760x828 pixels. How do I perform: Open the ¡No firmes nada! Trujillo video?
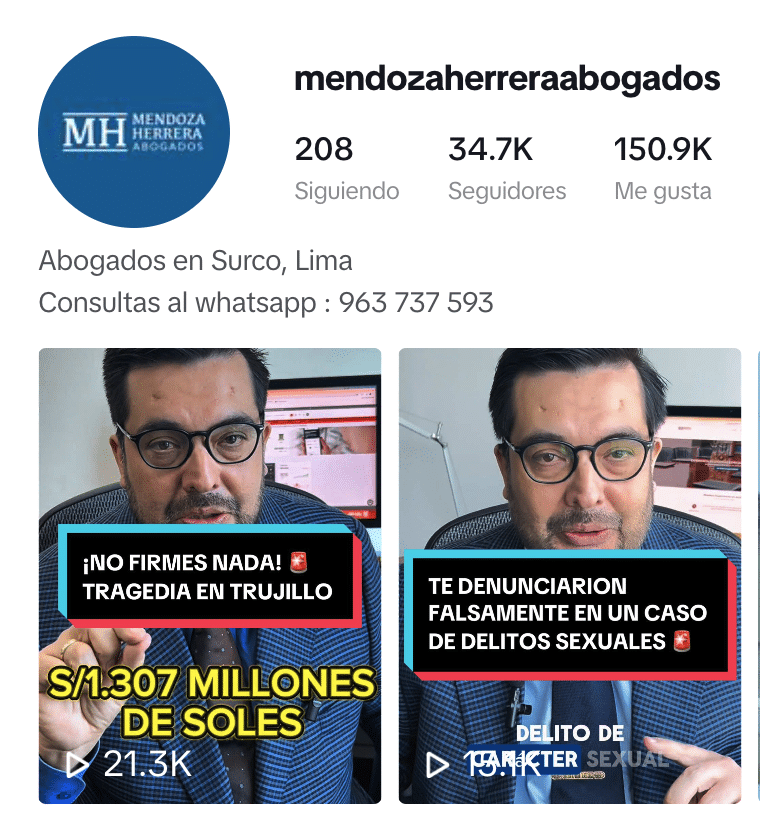[x=210, y=575]
